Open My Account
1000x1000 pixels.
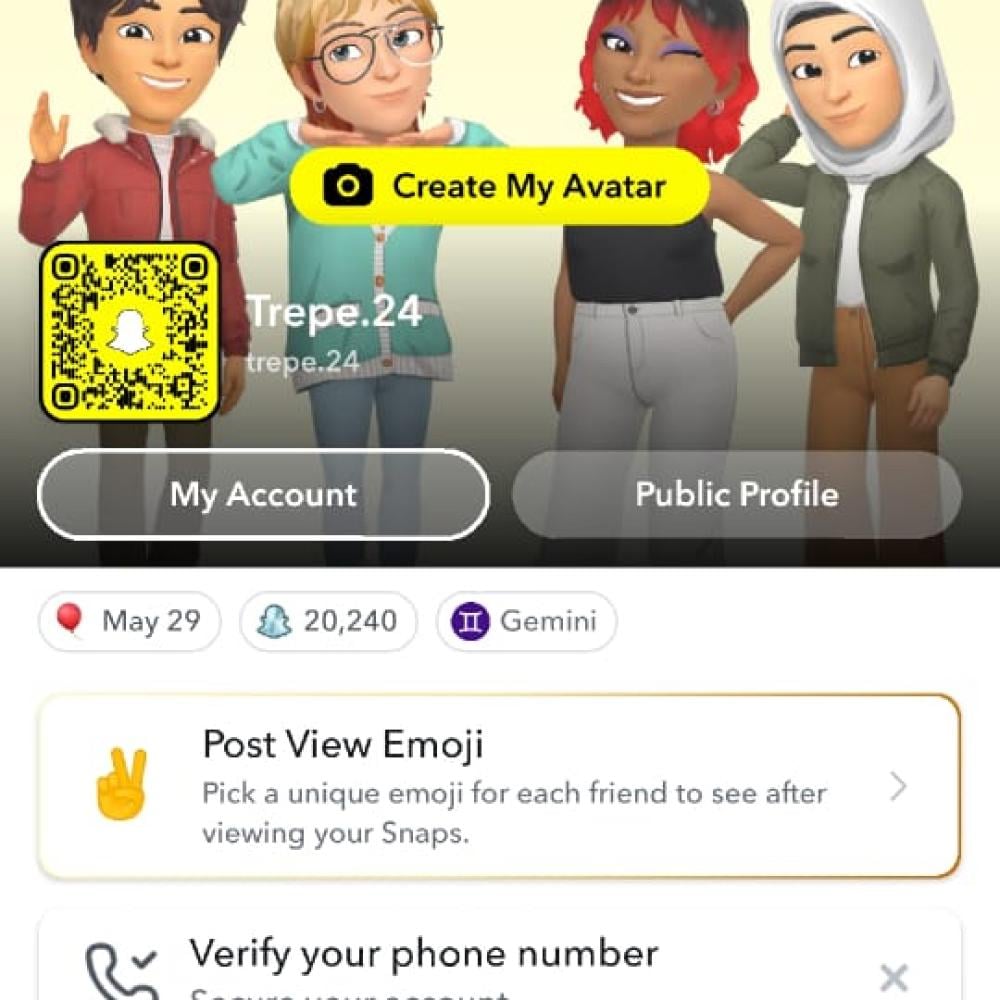tap(263, 495)
